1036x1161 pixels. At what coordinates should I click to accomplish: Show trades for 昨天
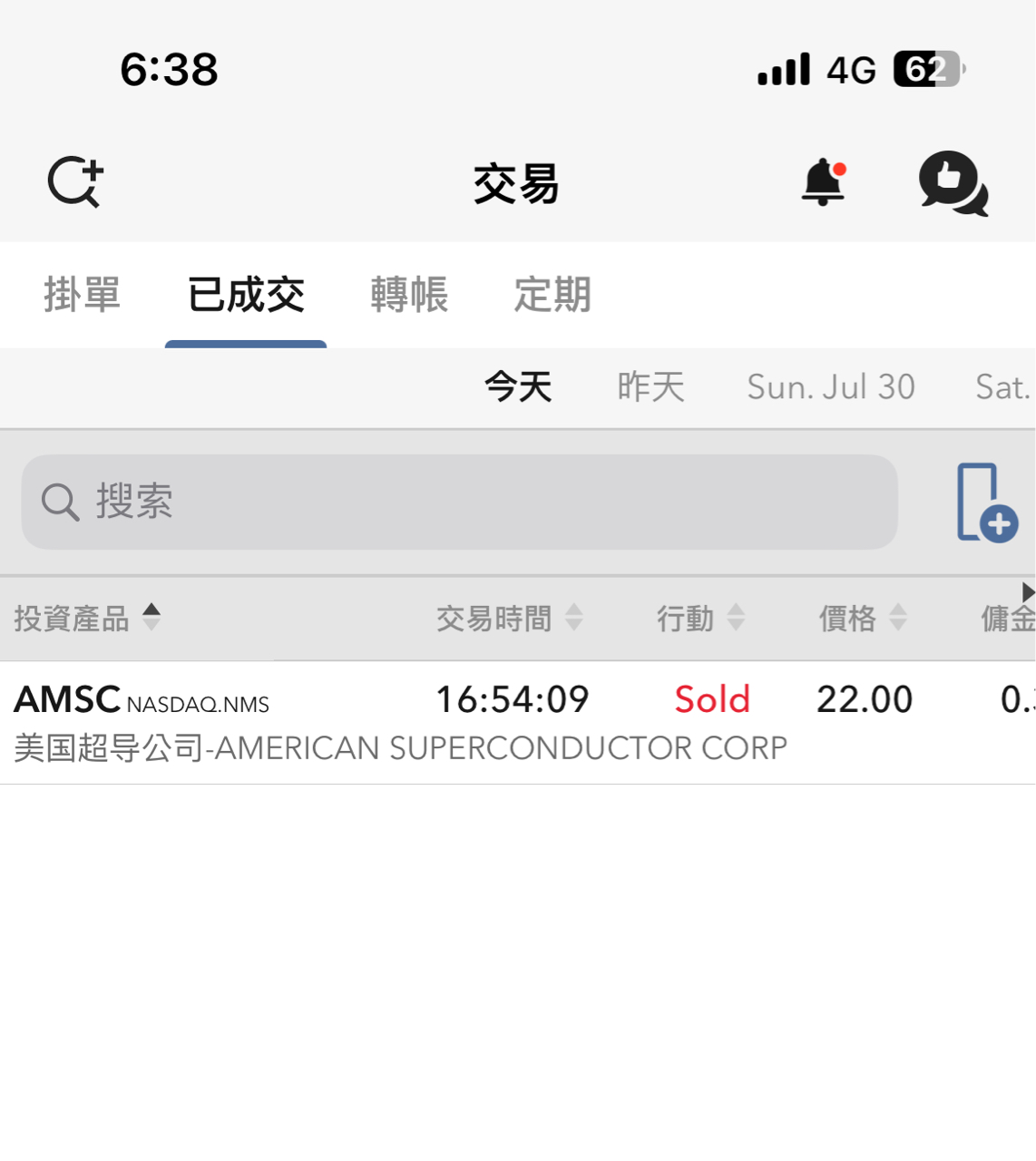[650, 387]
